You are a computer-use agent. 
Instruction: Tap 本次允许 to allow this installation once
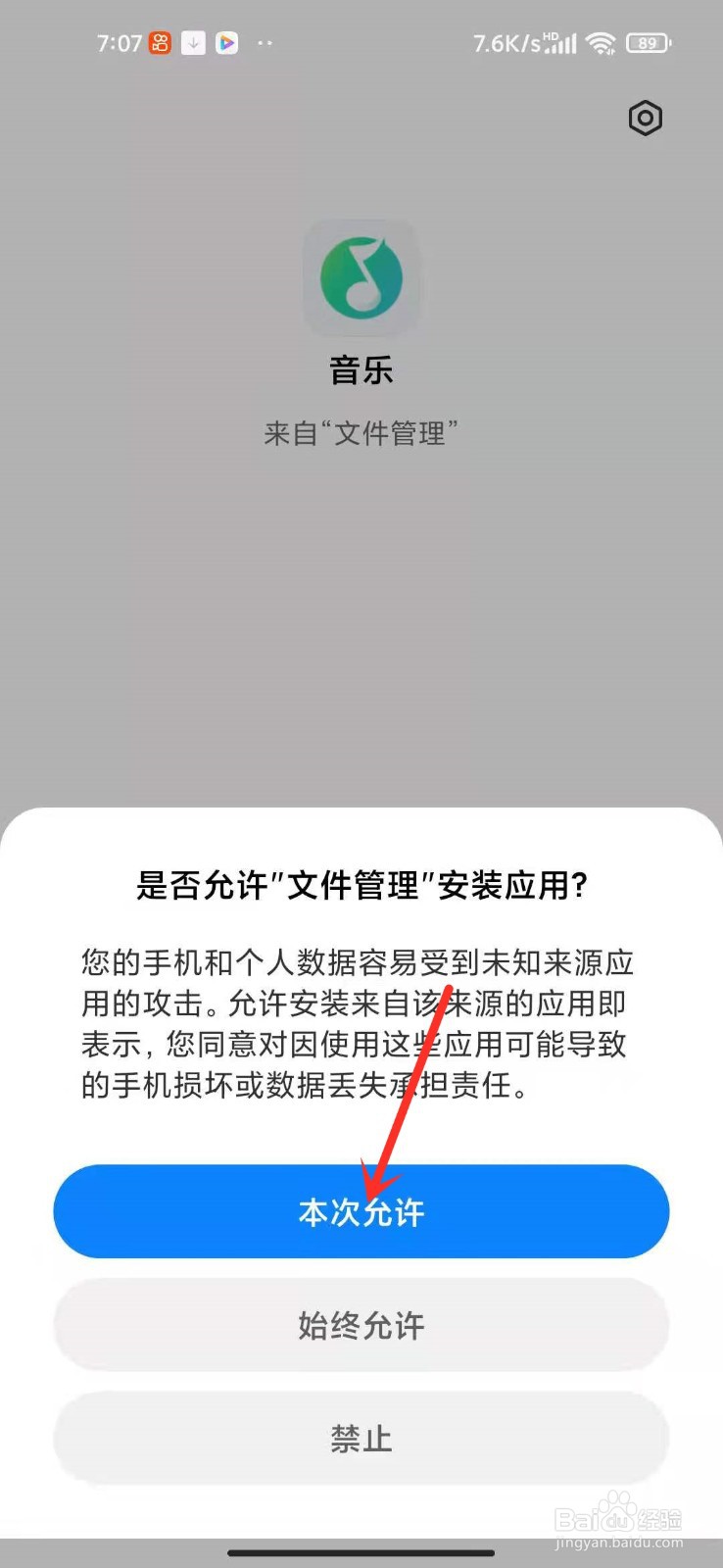(361, 1211)
